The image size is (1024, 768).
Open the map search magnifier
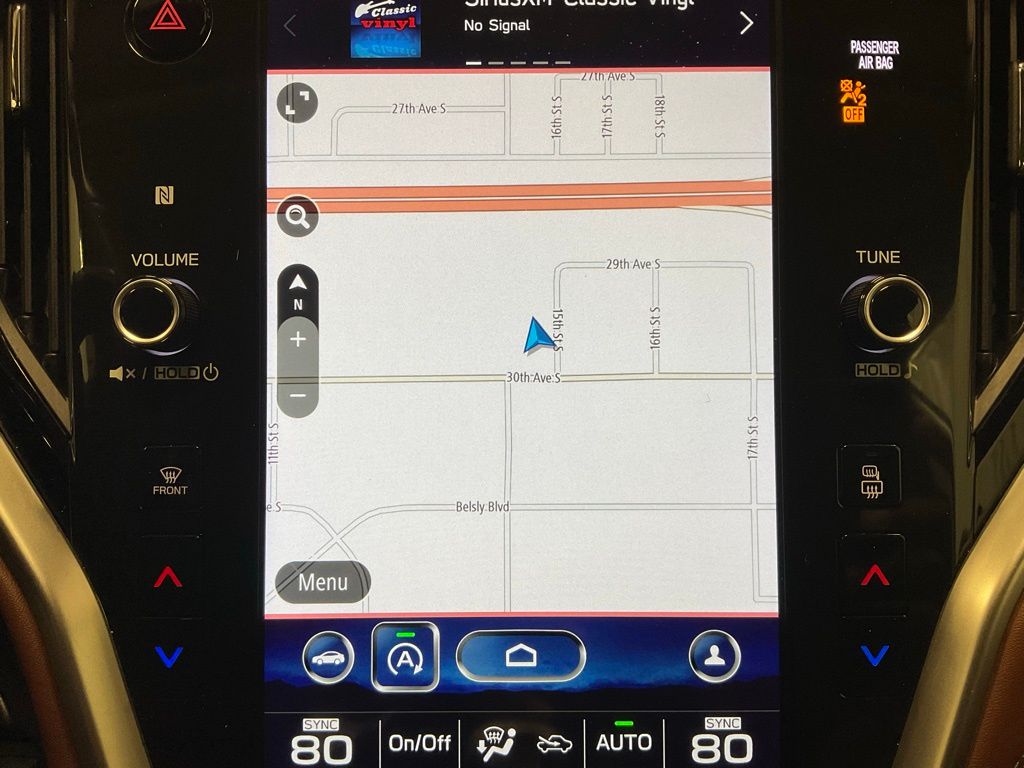pyautogui.click(x=298, y=216)
